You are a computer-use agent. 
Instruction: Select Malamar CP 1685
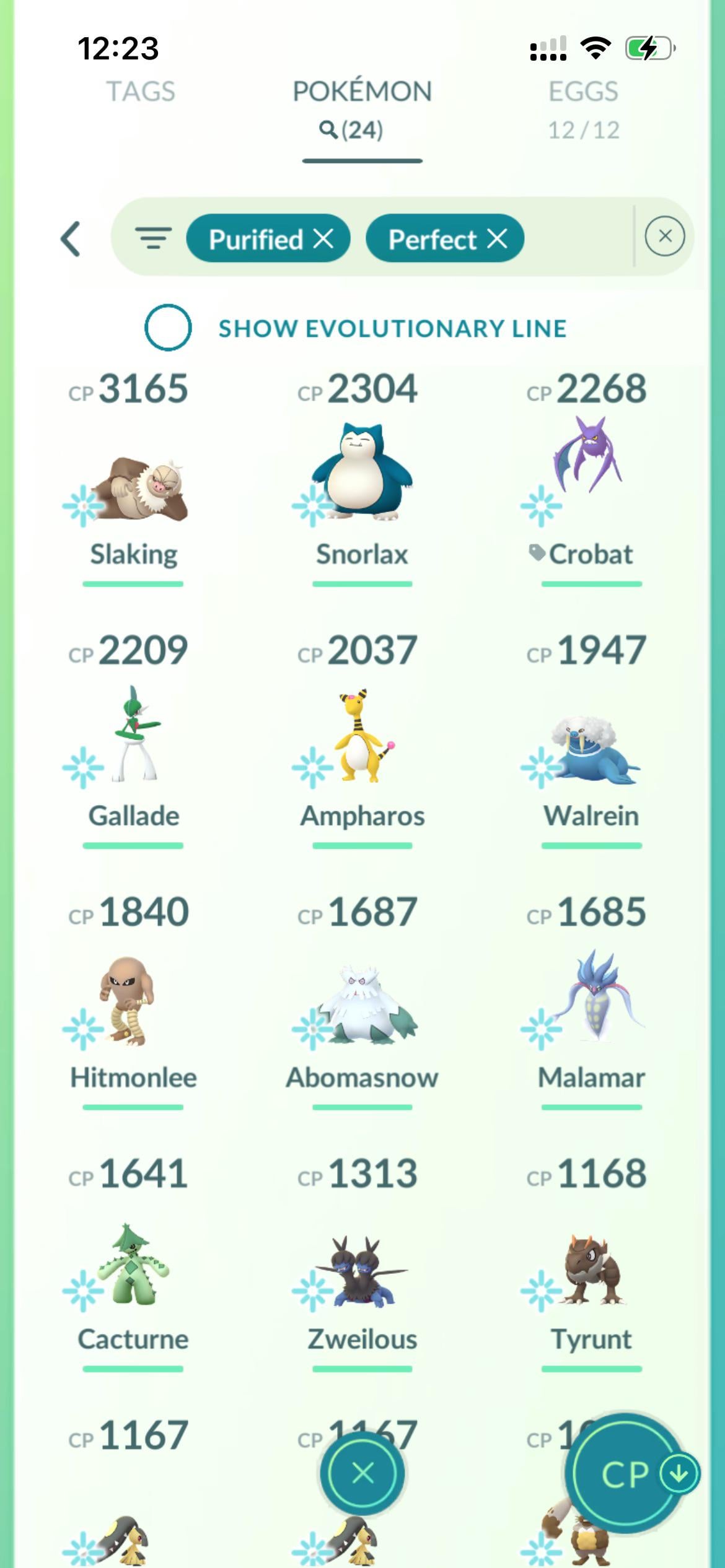pyautogui.click(x=591, y=1003)
